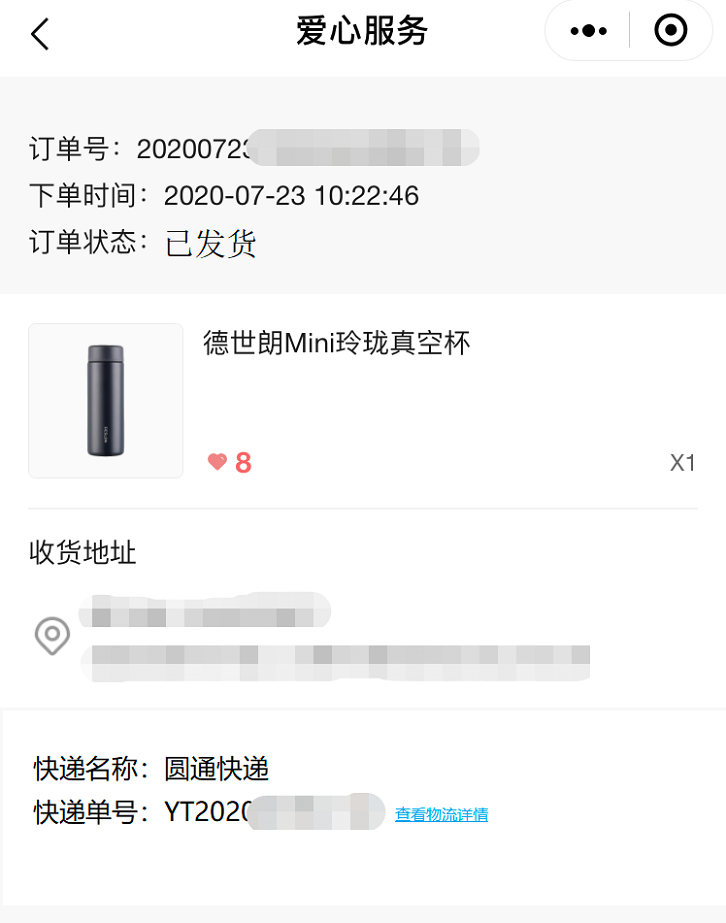726x923 pixels.
Task: Close the mini program via the circle icon
Action: (x=670, y=32)
